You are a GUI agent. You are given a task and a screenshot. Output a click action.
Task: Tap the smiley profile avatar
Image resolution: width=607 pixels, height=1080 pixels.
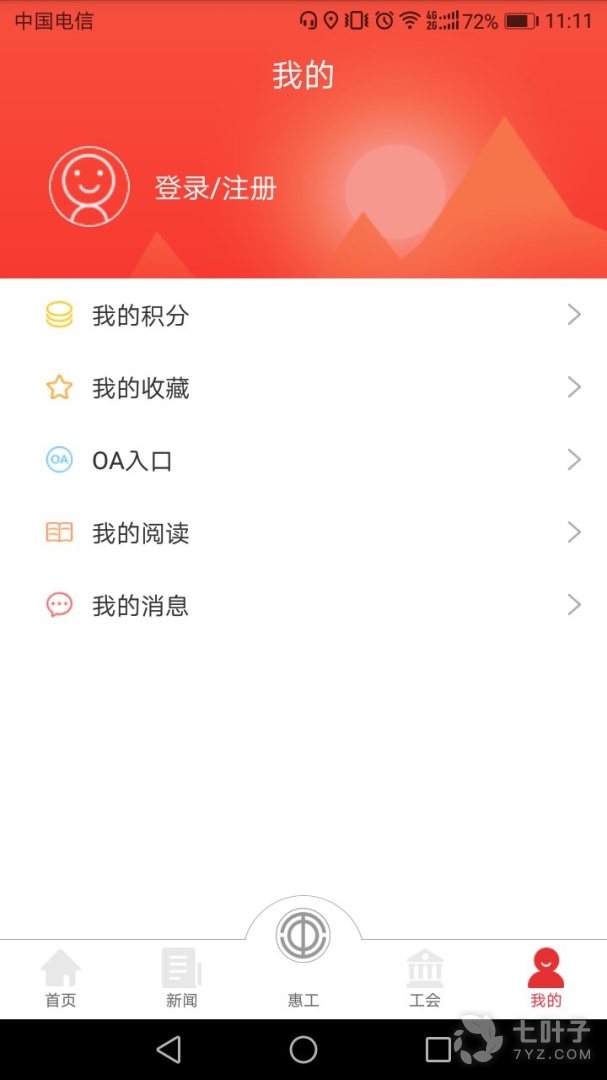pyautogui.click(x=89, y=186)
